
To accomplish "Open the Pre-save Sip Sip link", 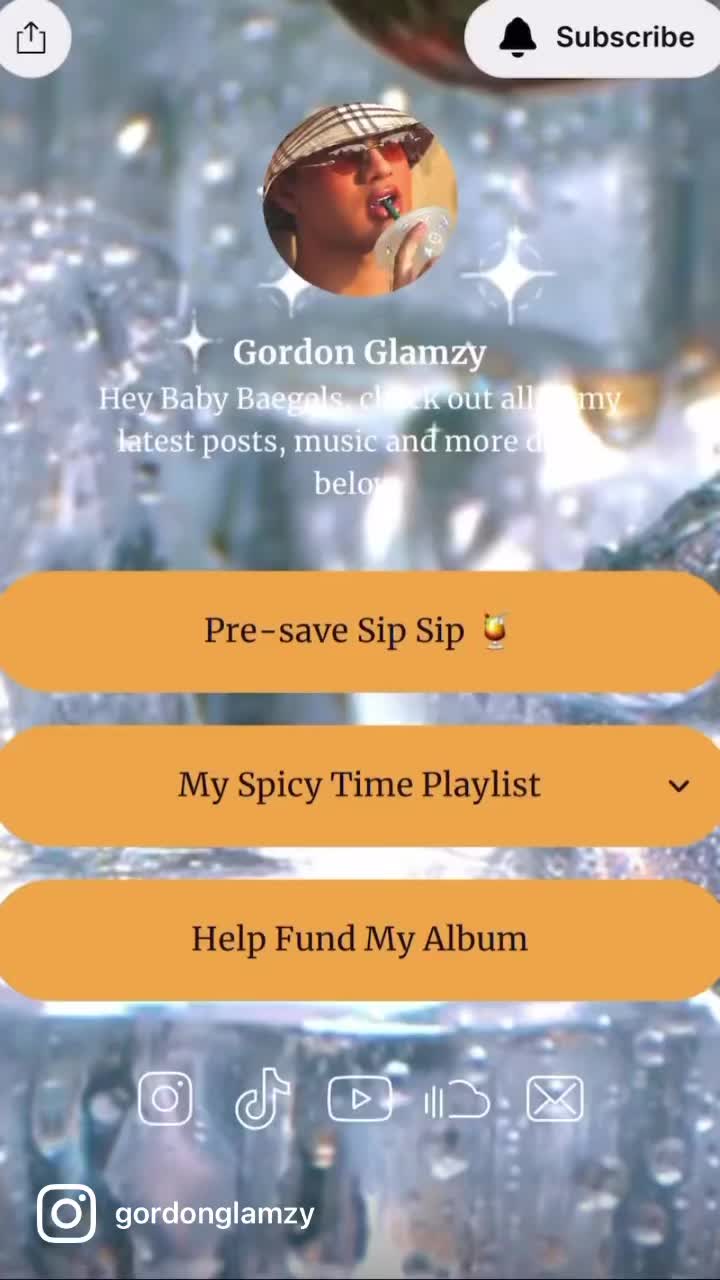I will tap(360, 631).
